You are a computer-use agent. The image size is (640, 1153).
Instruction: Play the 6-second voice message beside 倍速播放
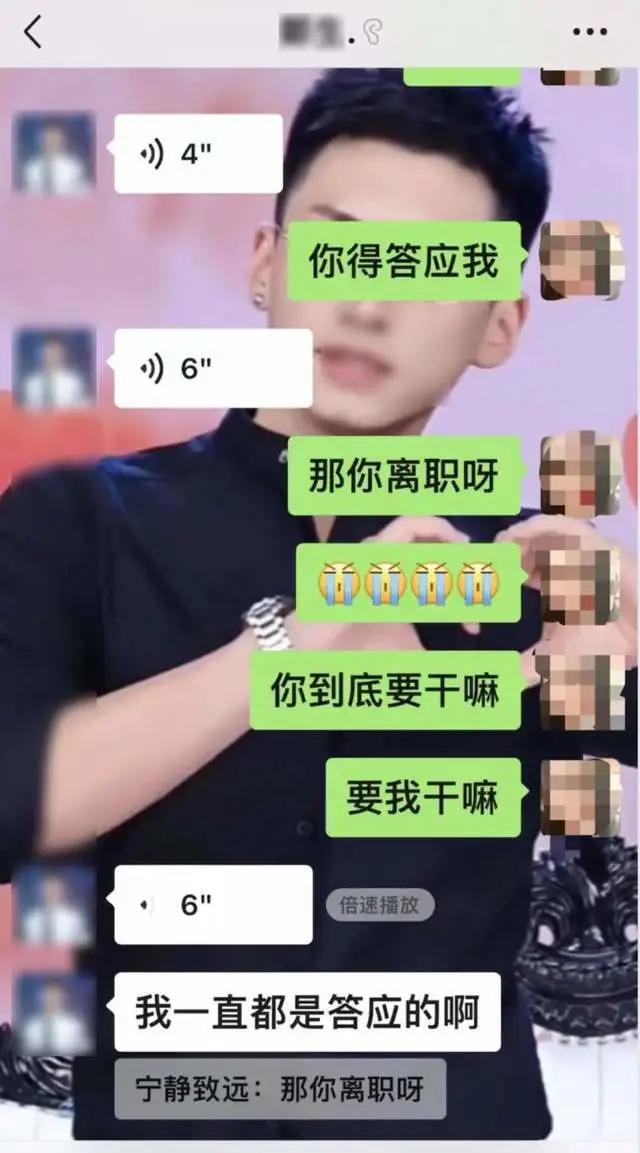(x=212, y=905)
